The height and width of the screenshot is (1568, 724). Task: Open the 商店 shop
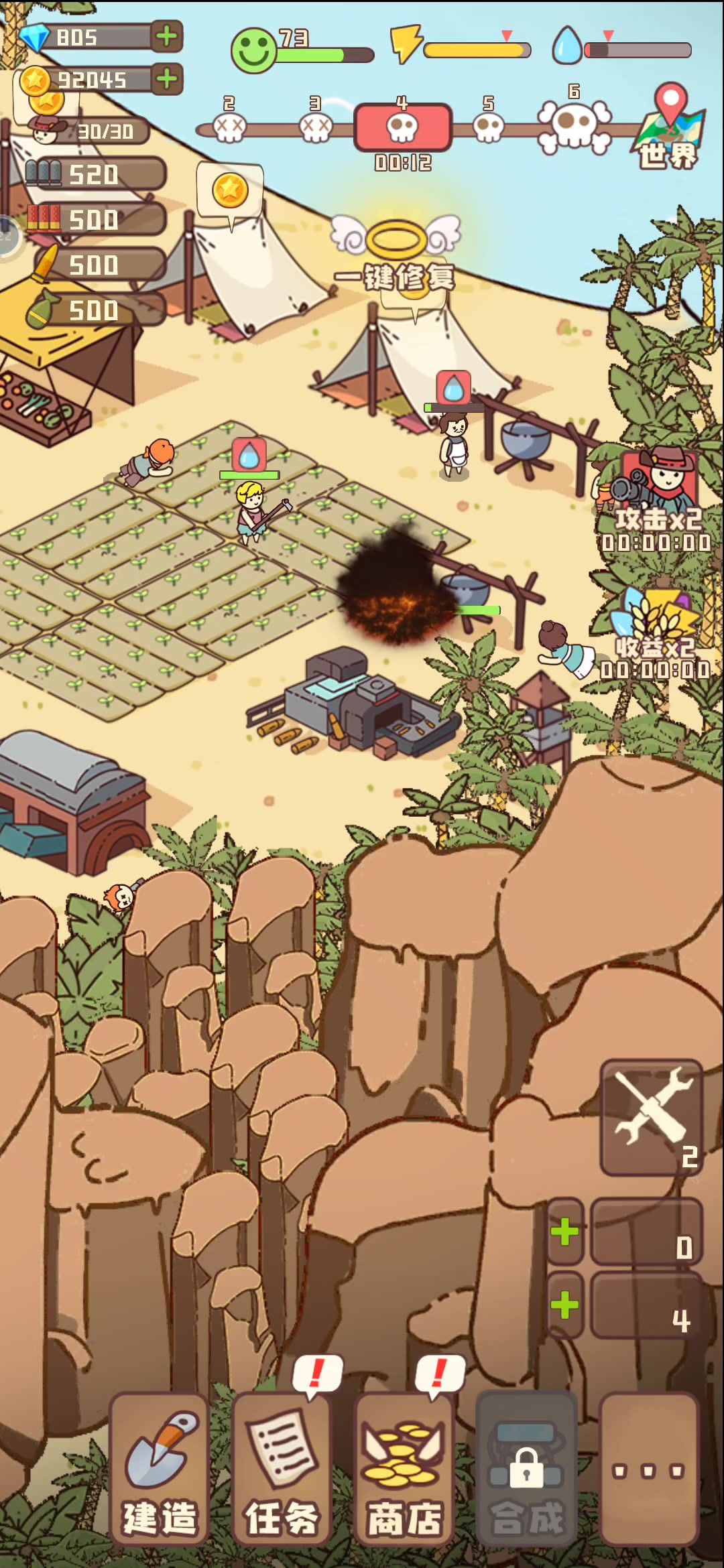(404, 1469)
